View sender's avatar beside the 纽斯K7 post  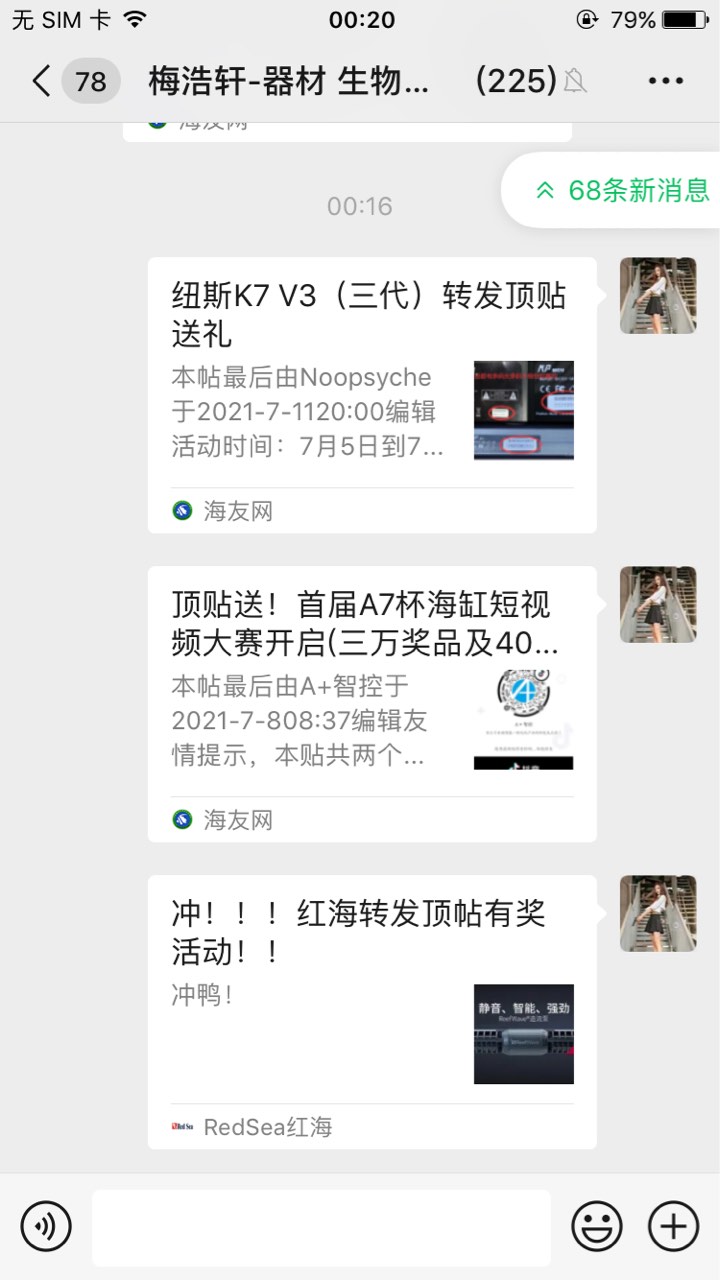(x=658, y=296)
